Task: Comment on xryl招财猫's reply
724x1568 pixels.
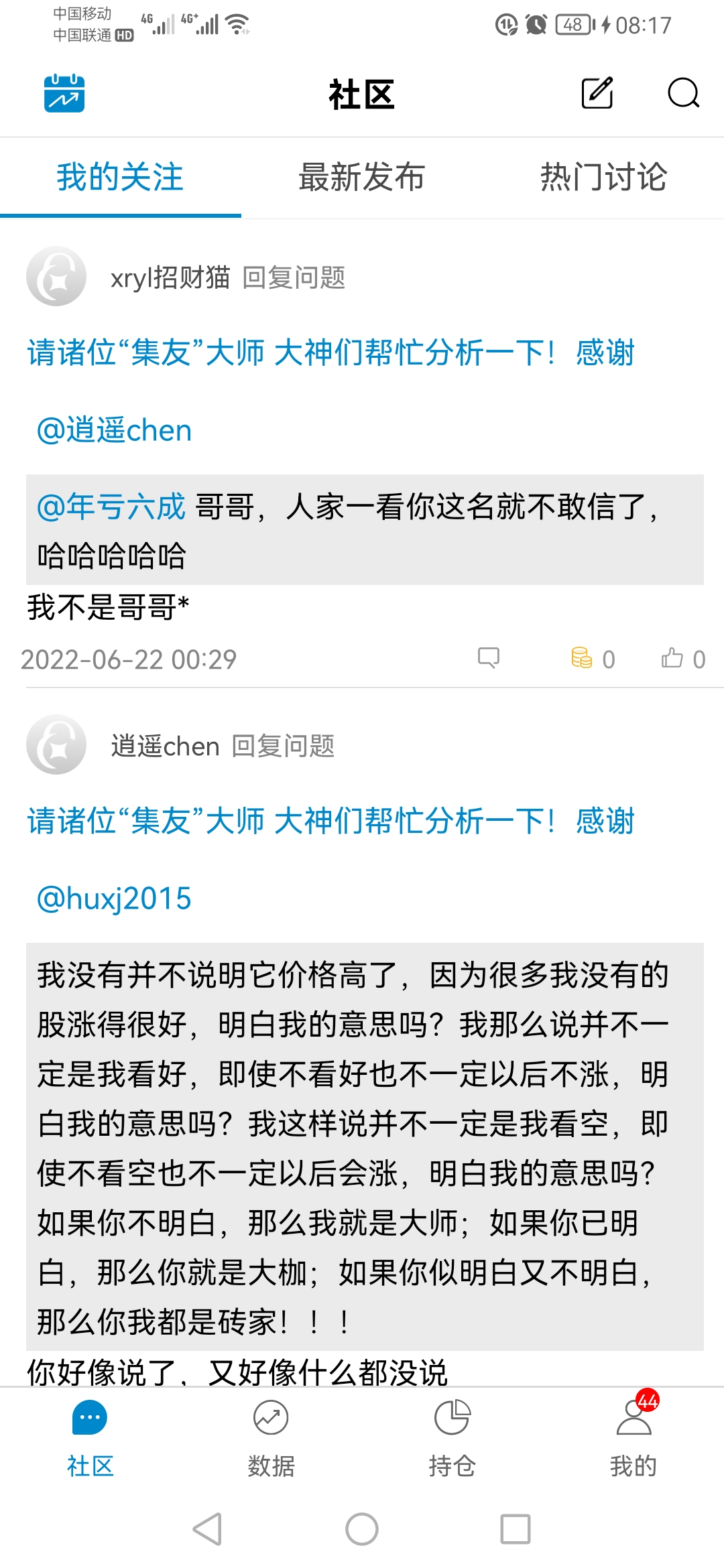Action: pyautogui.click(x=489, y=659)
